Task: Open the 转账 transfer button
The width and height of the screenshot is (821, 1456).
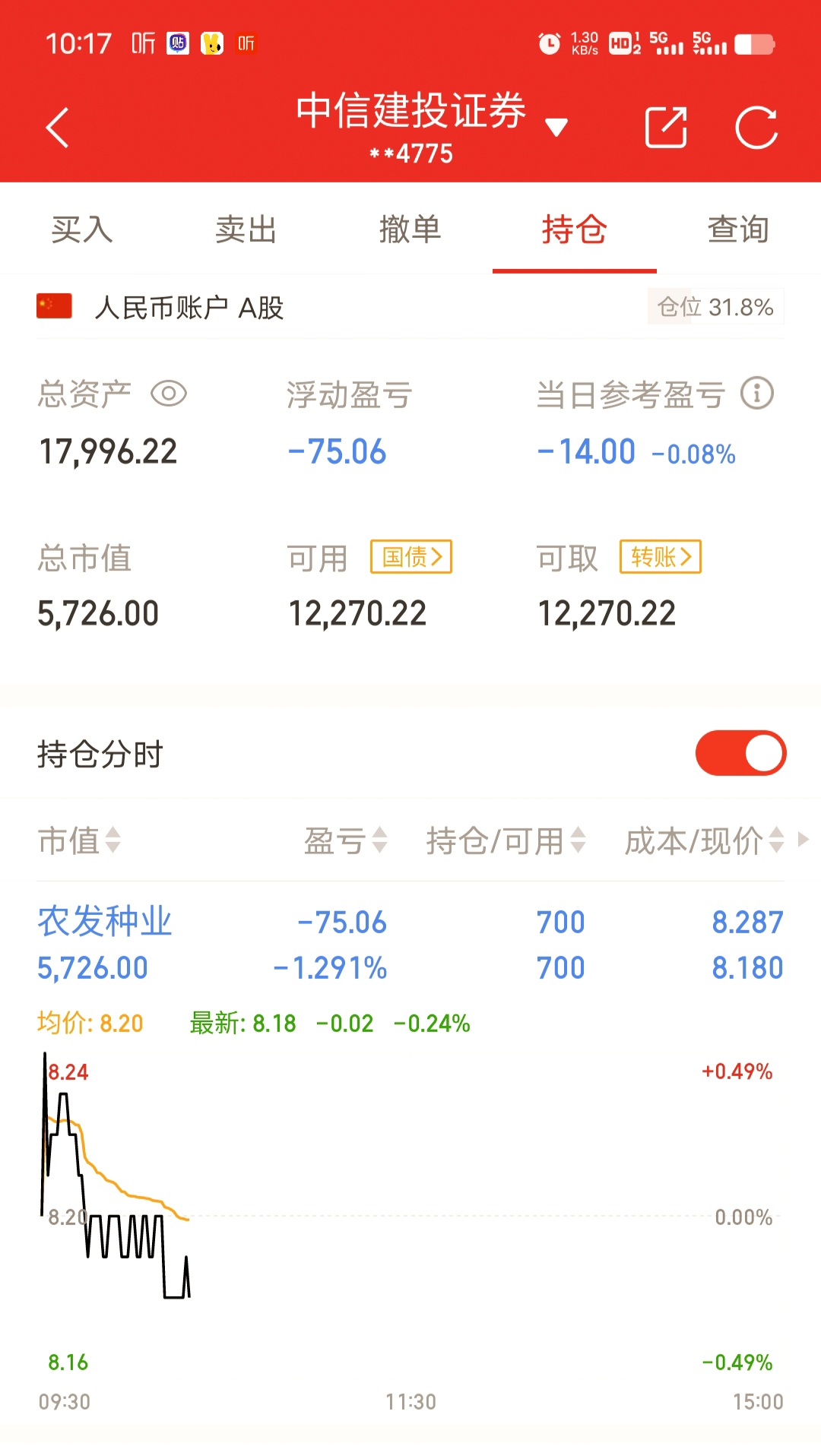Action: tap(661, 557)
